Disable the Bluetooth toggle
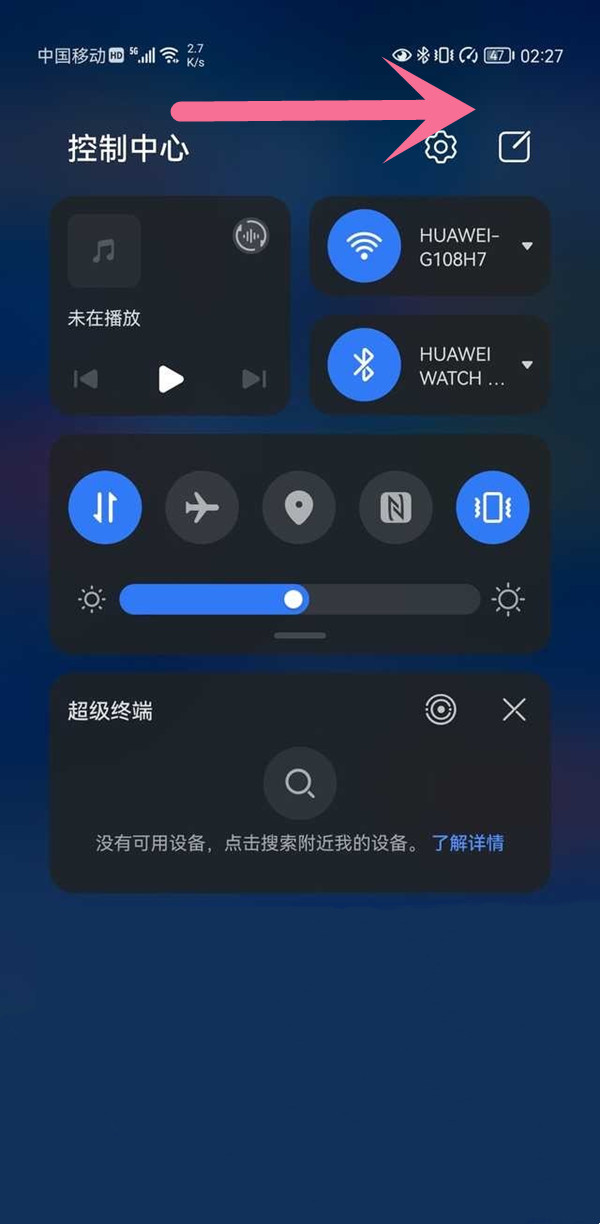The height and width of the screenshot is (1224, 600). click(x=364, y=365)
